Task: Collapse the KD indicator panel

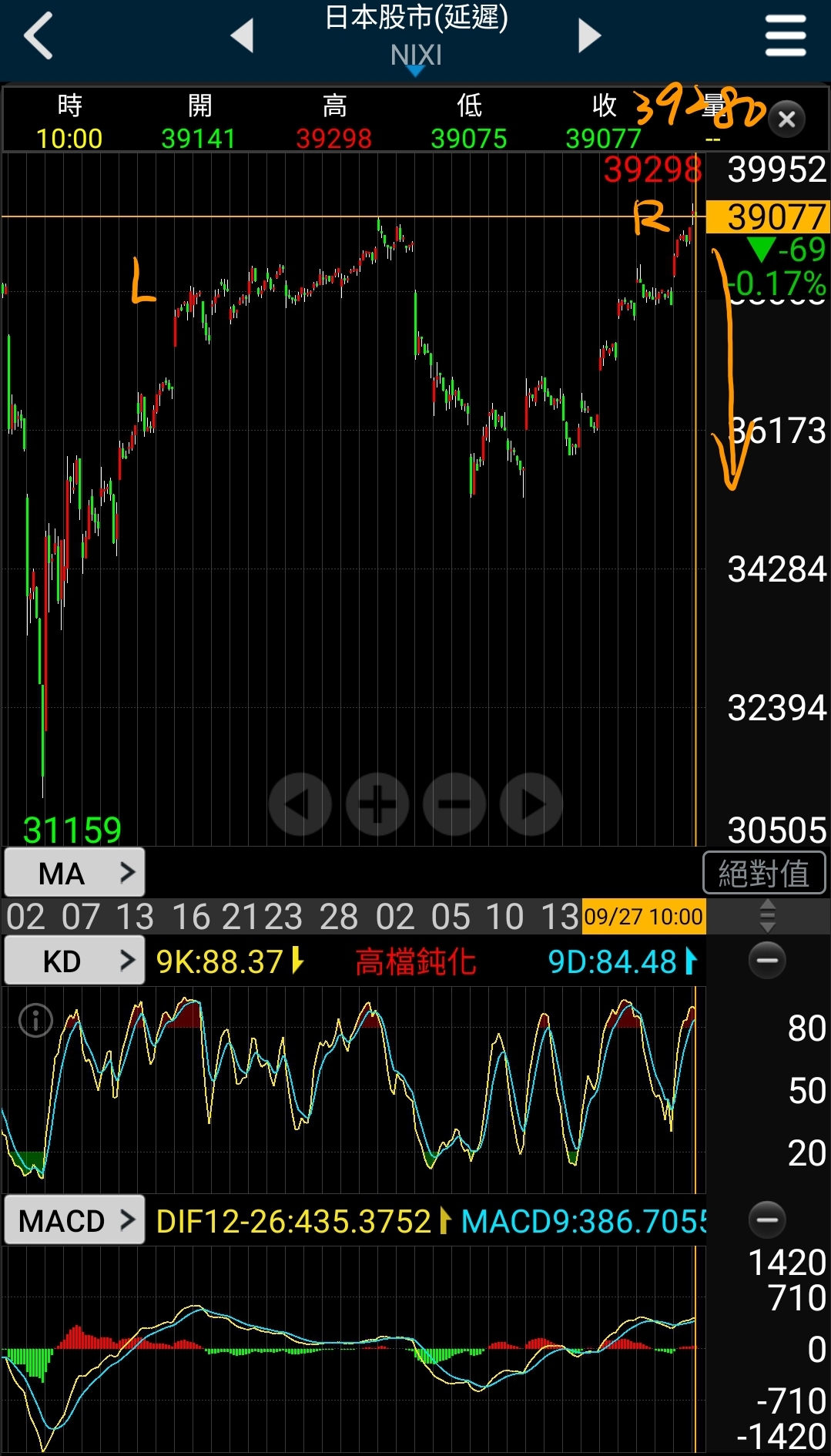Action: [767, 961]
